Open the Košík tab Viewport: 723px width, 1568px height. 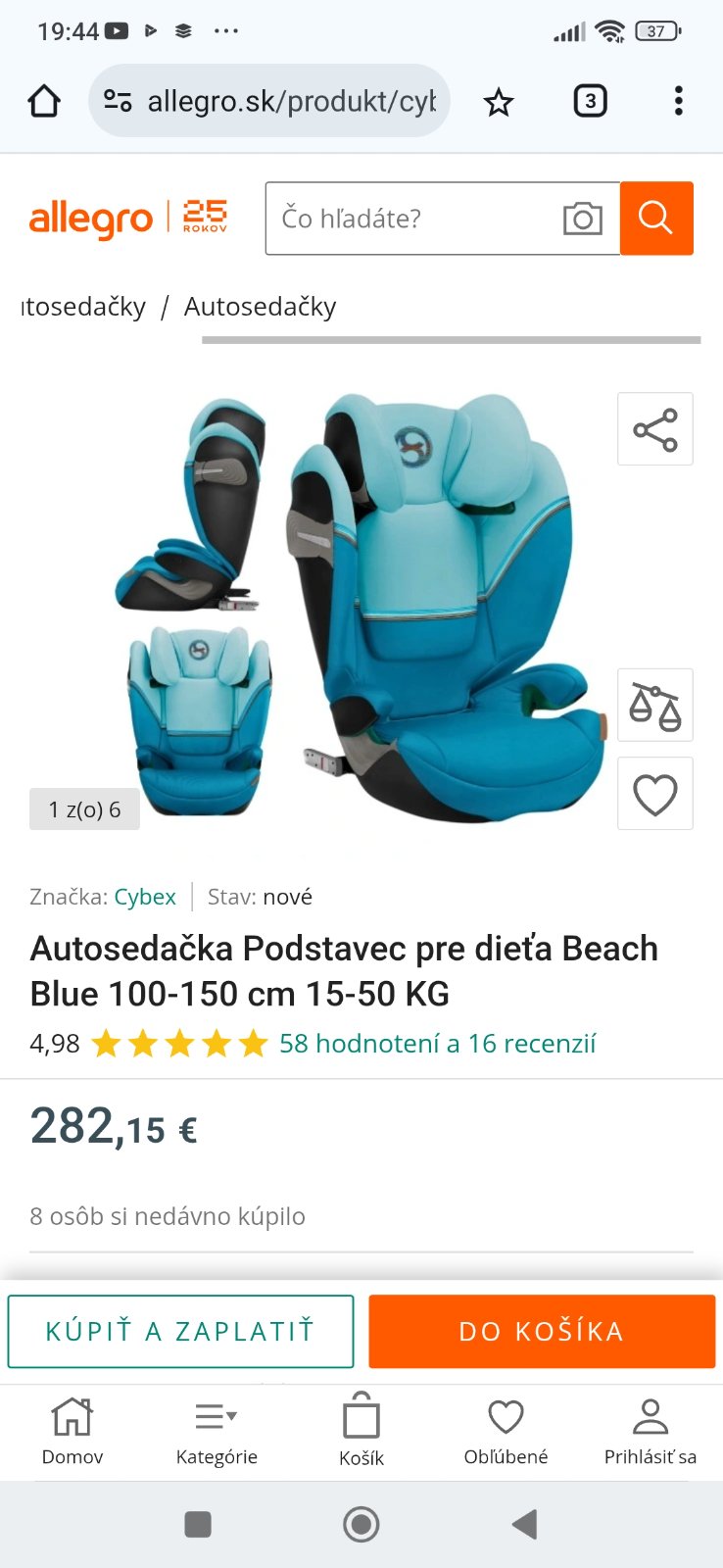pyautogui.click(x=361, y=1431)
